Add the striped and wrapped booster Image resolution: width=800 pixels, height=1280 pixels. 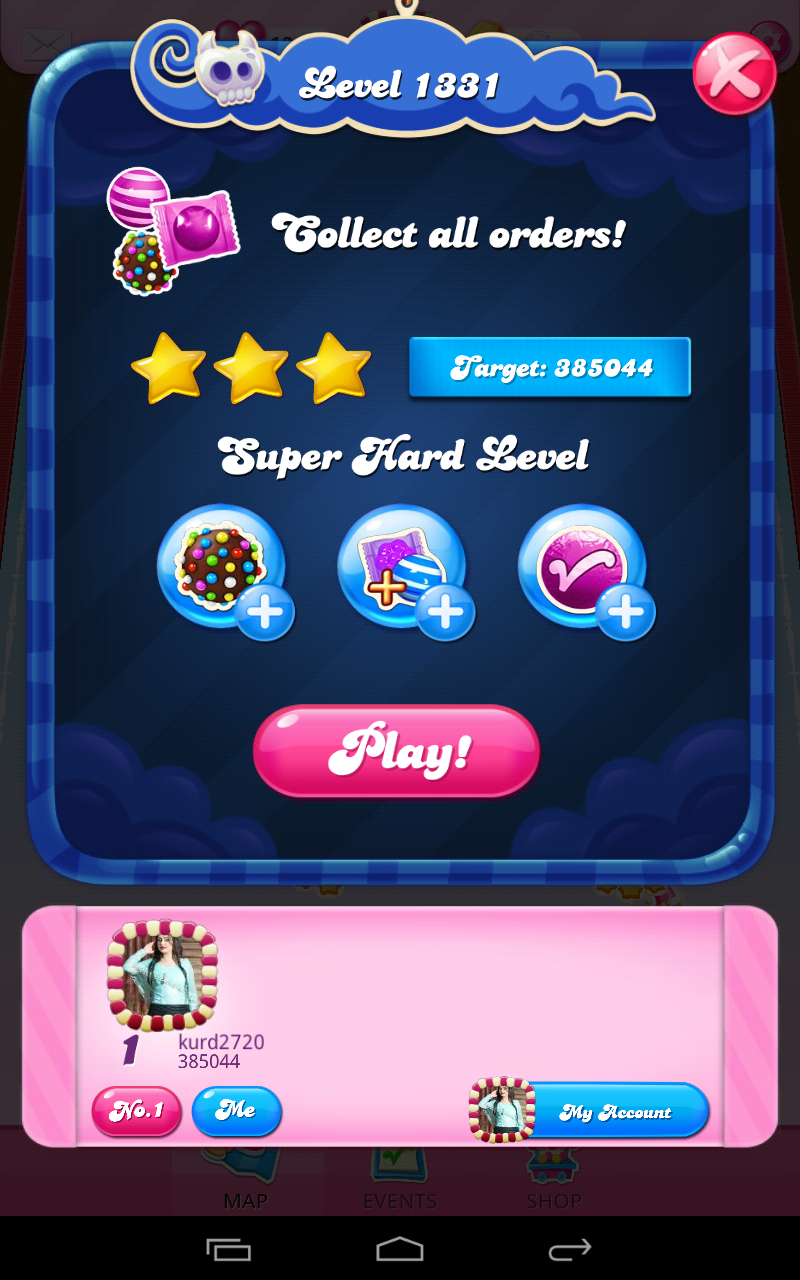point(402,569)
